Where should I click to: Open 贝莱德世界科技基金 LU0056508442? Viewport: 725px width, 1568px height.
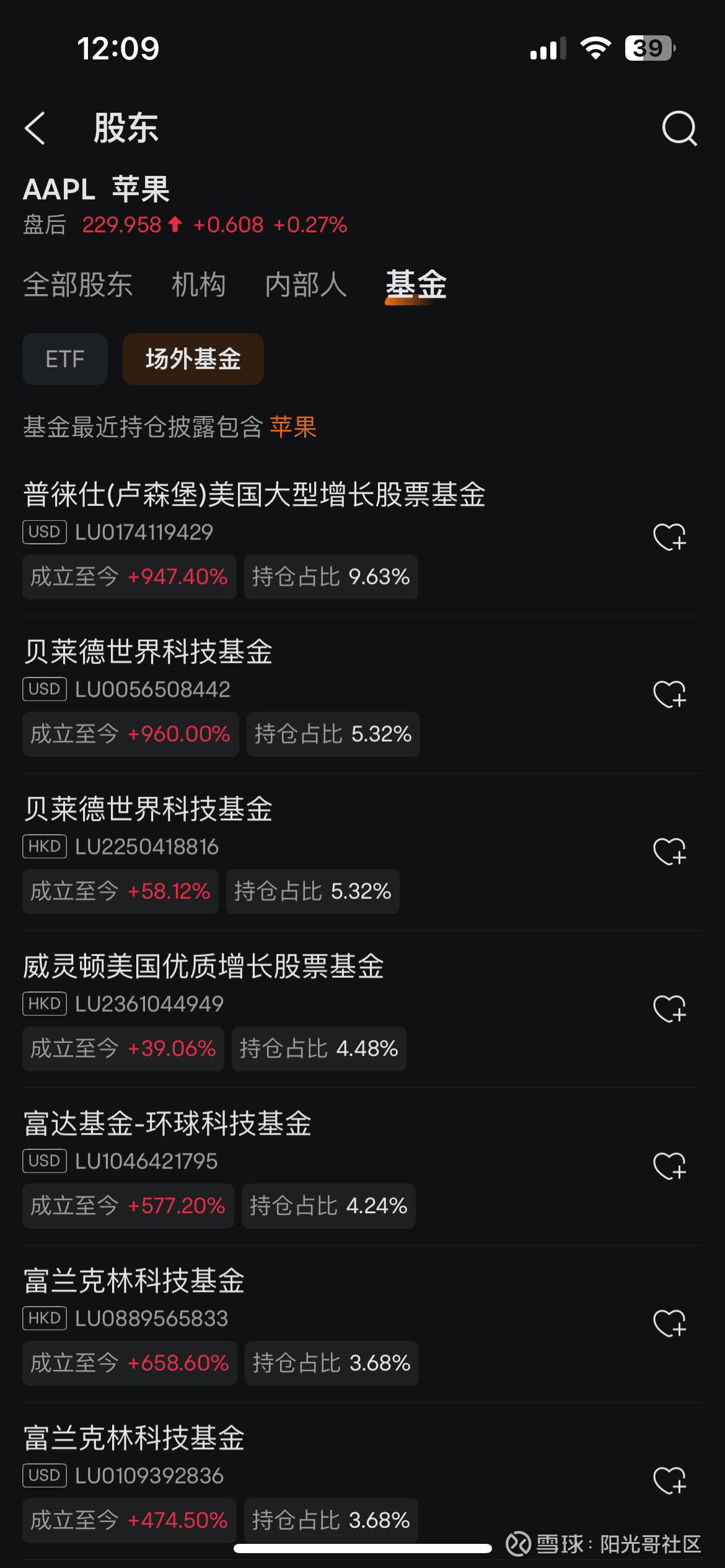[362, 695]
